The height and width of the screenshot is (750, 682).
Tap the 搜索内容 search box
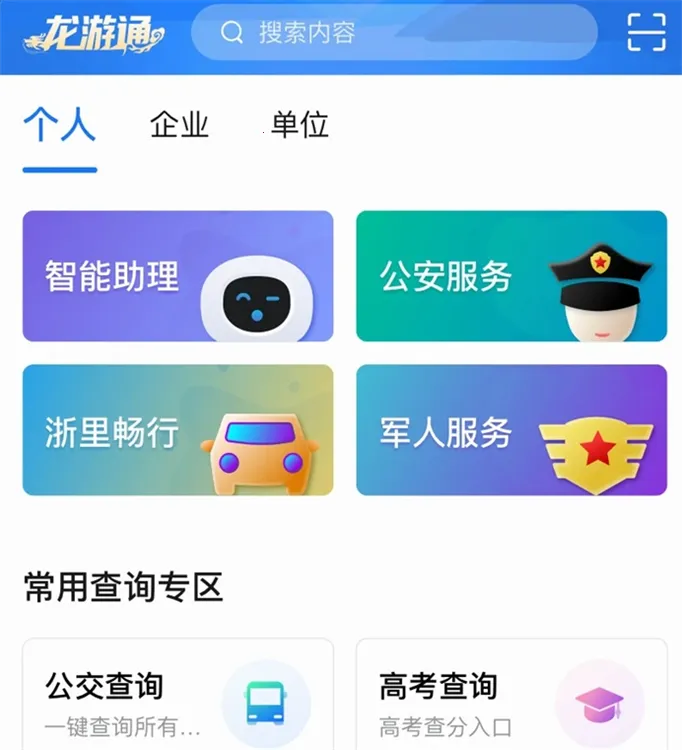(393, 33)
